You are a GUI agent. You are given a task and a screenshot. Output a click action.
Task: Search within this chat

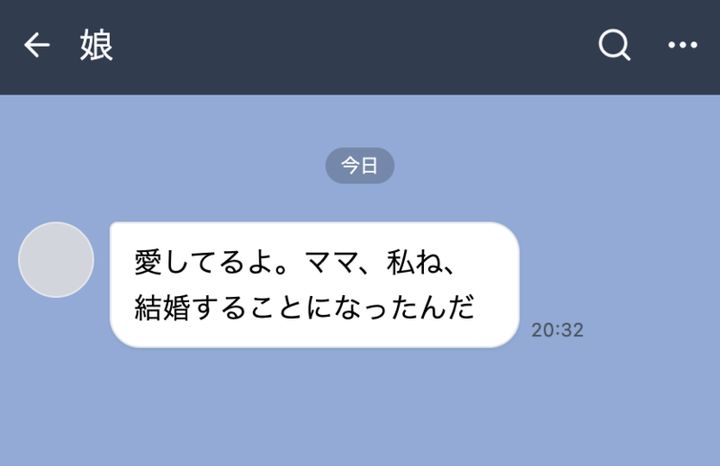click(x=614, y=46)
